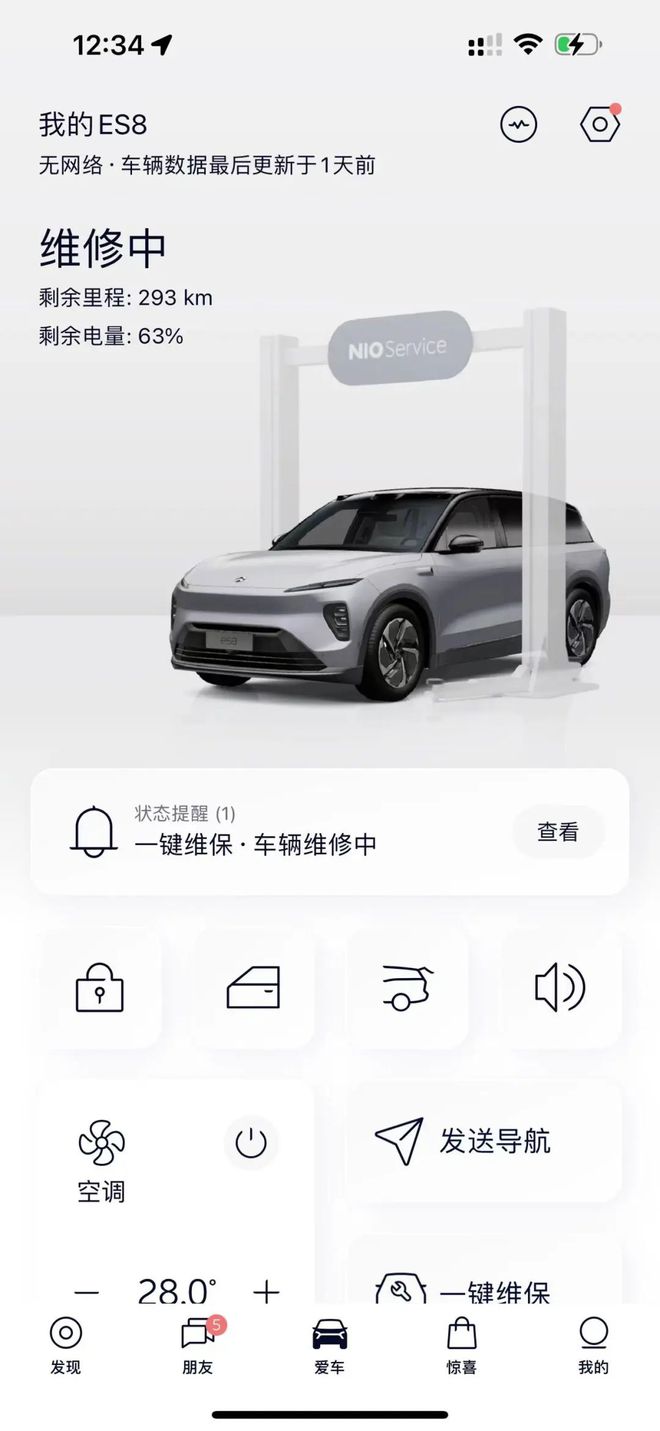Tap 查看 to view status reminder
Screen dimensions: 660x1431
coord(558,832)
